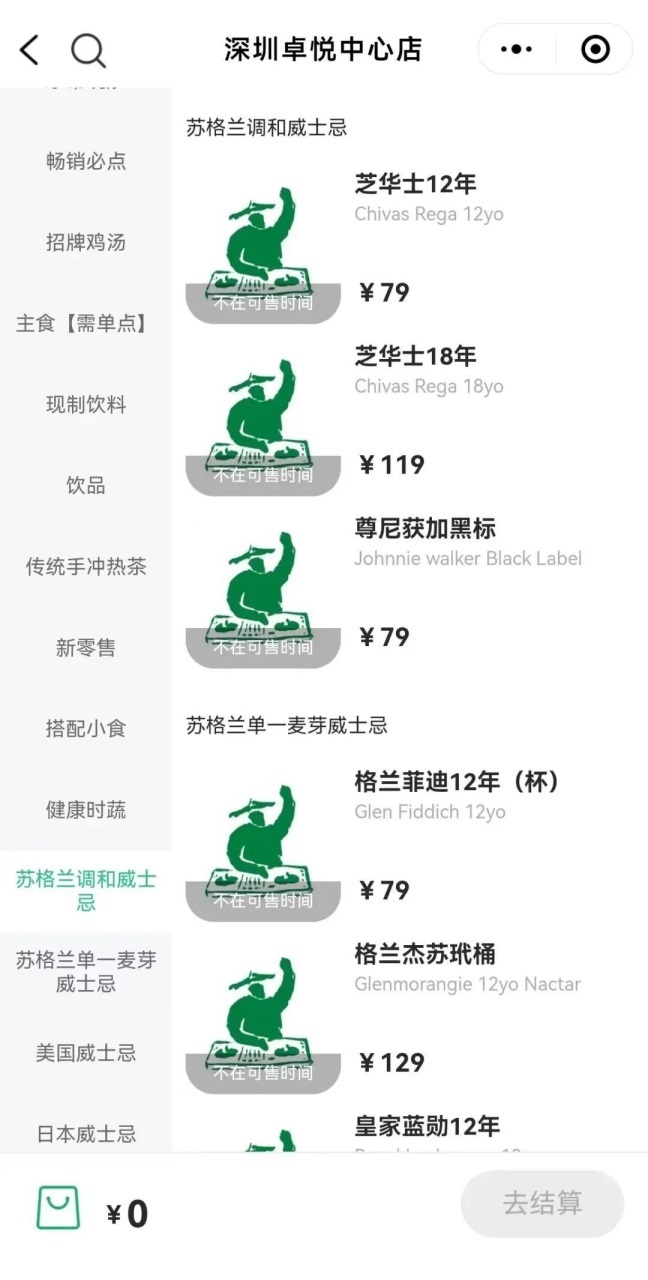View the 格兰杰苏玳桶 product details
The width and height of the screenshot is (648, 1280).
pyautogui.click(x=425, y=955)
